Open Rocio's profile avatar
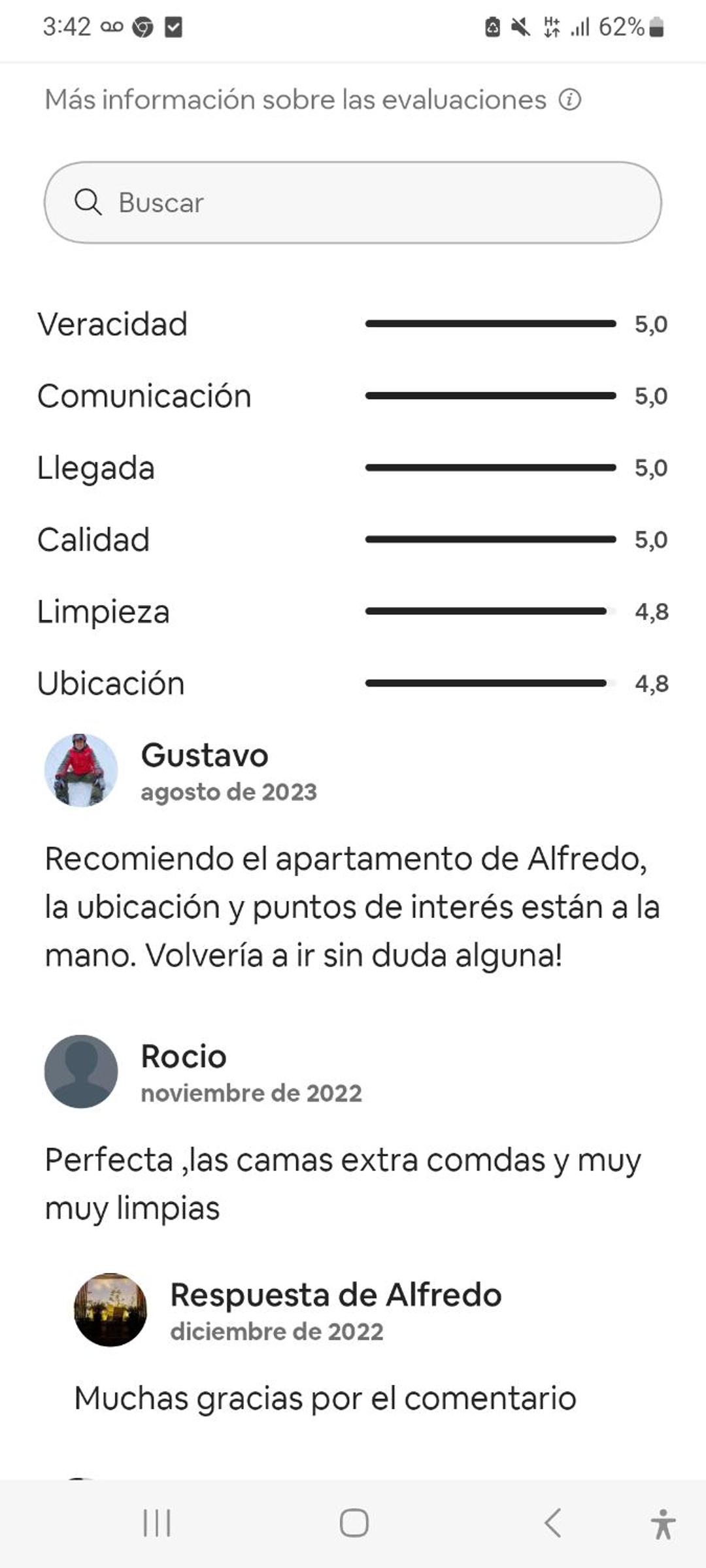The width and height of the screenshot is (706, 1568). [x=81, y=1071]
